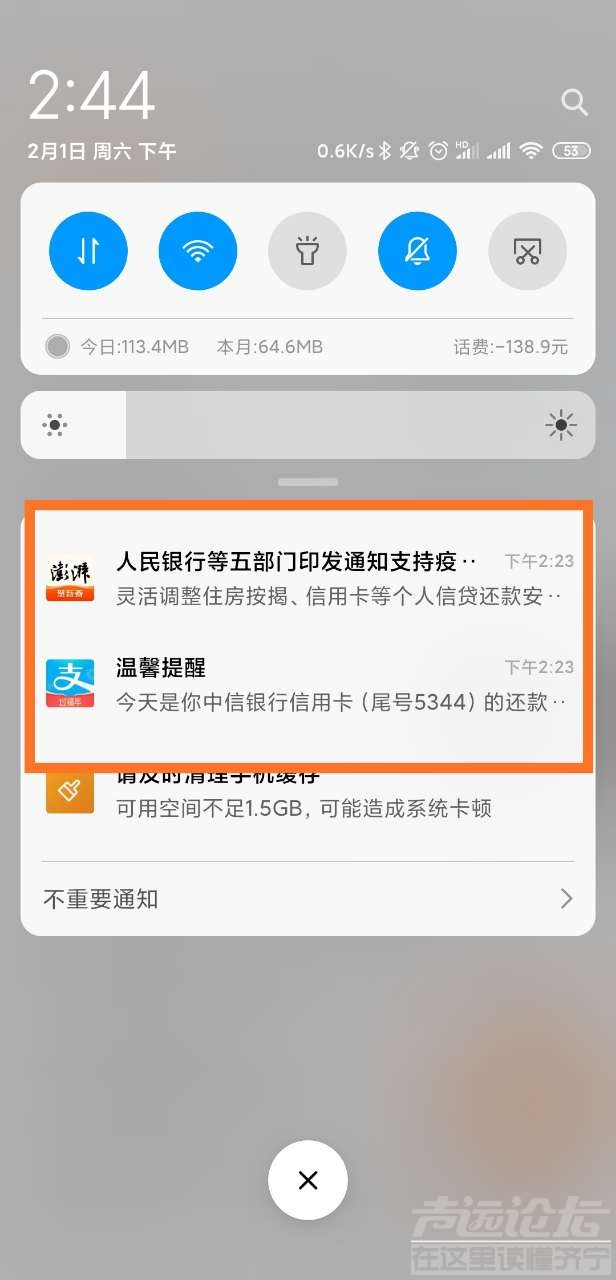Turn on the flashlight
The image size is (616, 1280).
pos(307,251)
